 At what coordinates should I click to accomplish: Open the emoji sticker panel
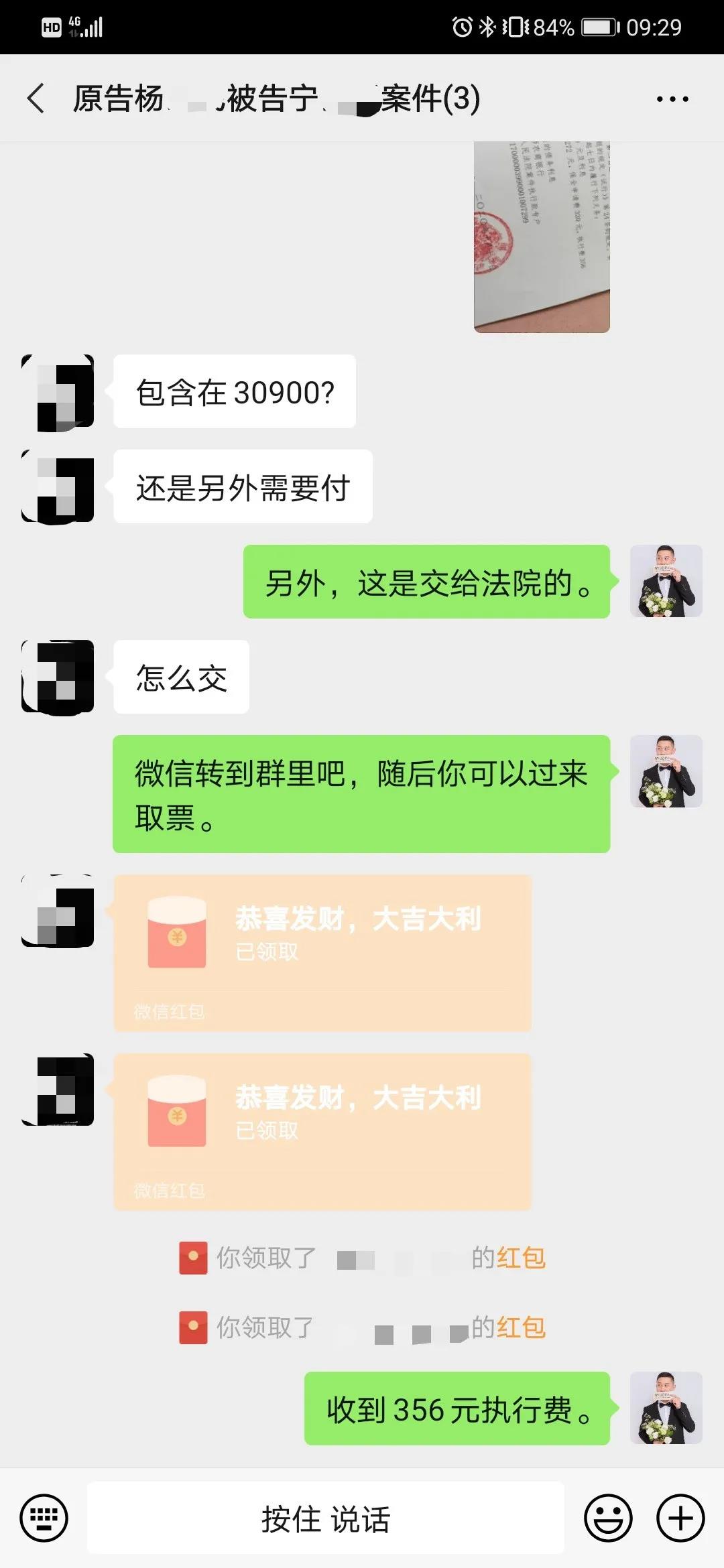pyautogui.click(x=608, y=1518)
